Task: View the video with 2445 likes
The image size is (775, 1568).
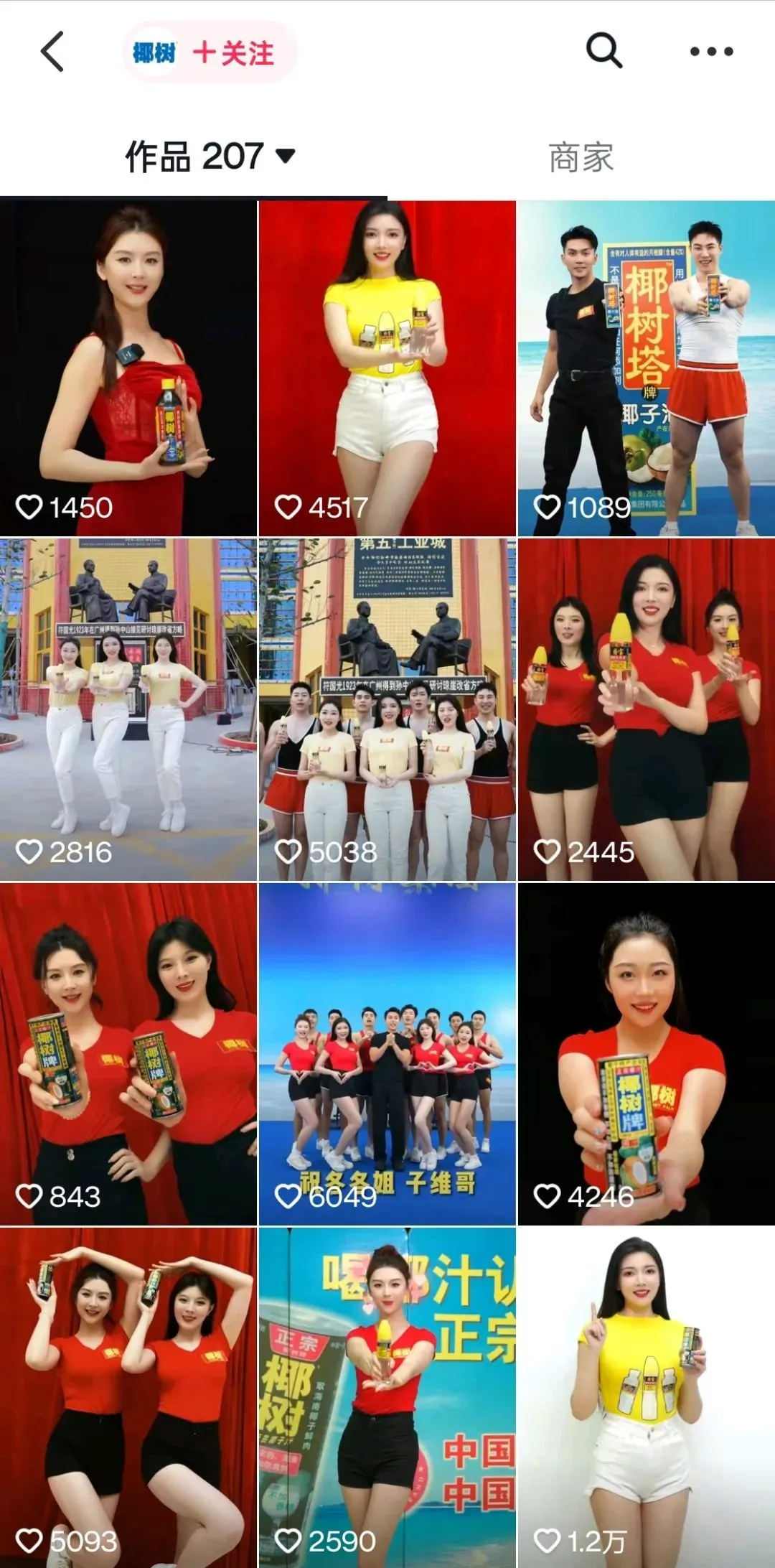Action: click(646, 709)
